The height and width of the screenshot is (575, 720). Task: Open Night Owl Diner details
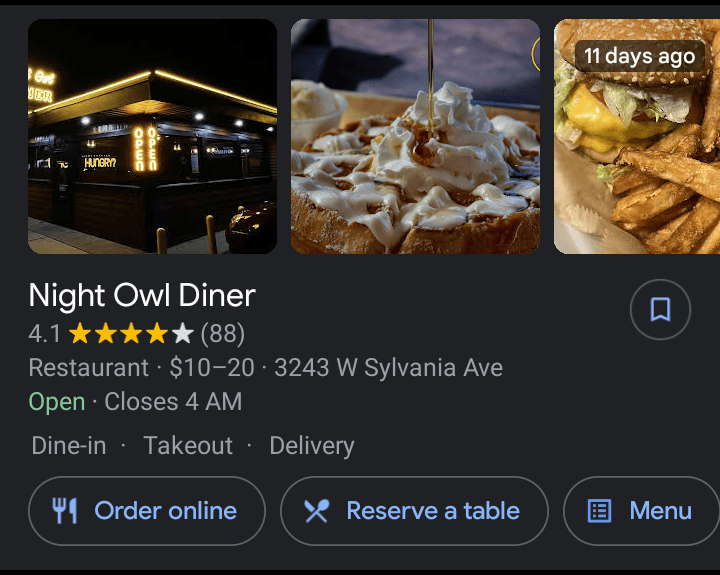tap(142, 296)
